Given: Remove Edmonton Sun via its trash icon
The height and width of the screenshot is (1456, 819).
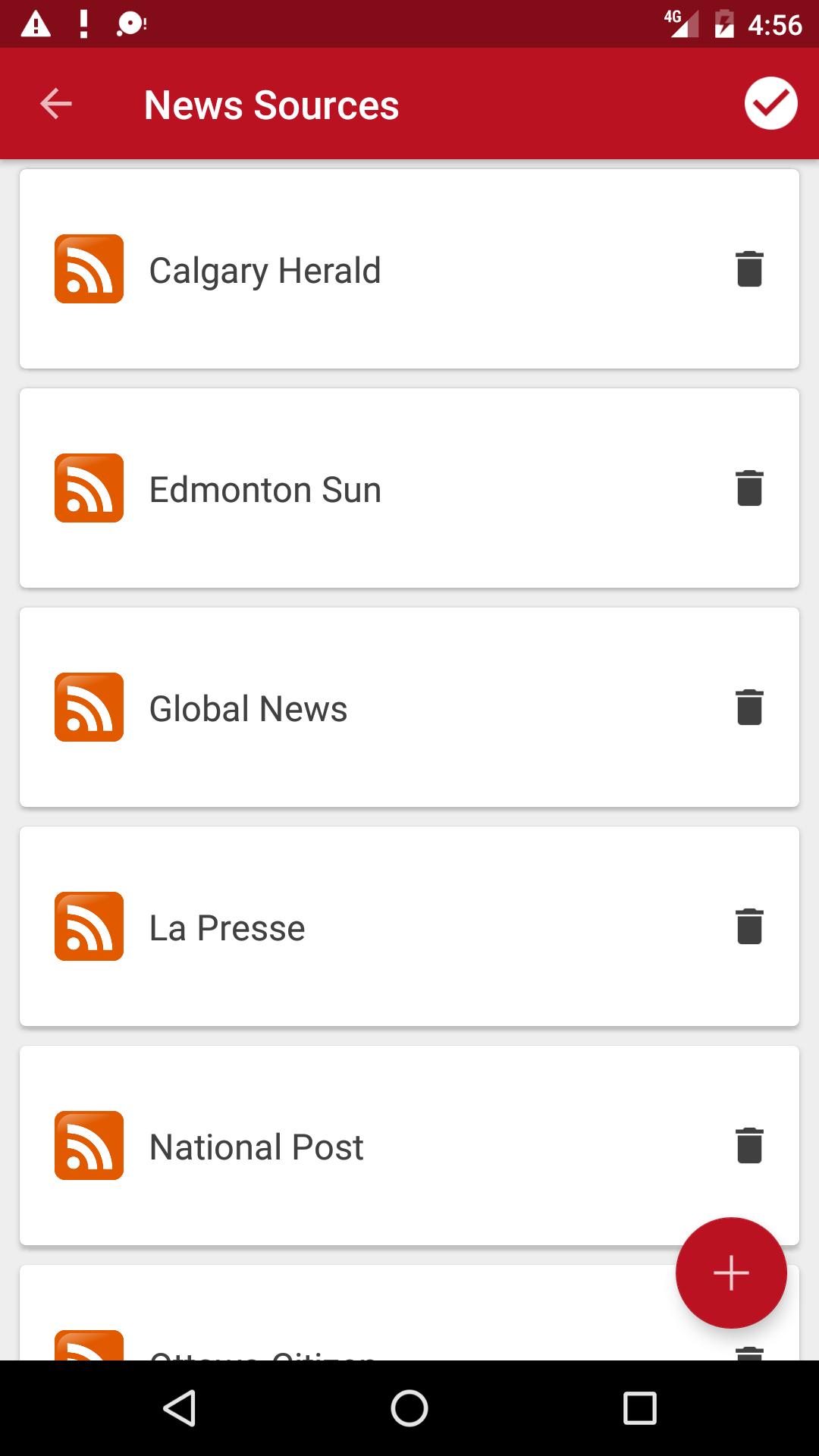Looking at the screenshot, I should (x=749, y=488).
